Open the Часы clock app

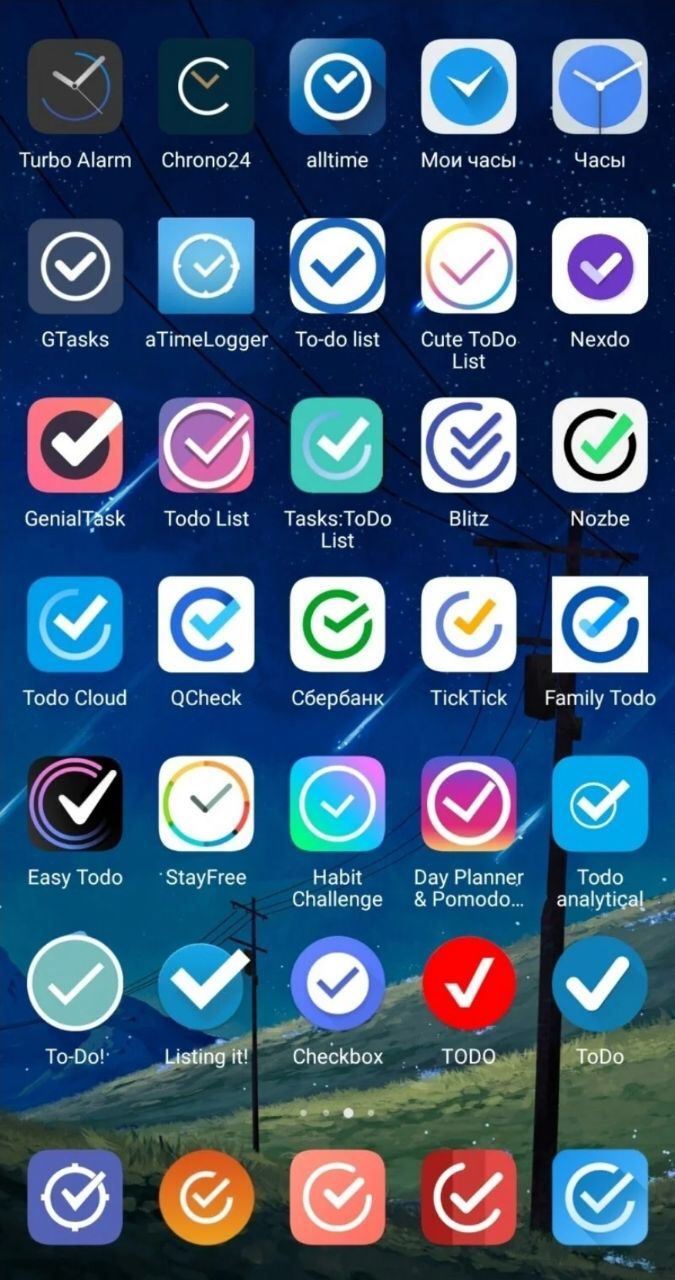tap(600, 87)
